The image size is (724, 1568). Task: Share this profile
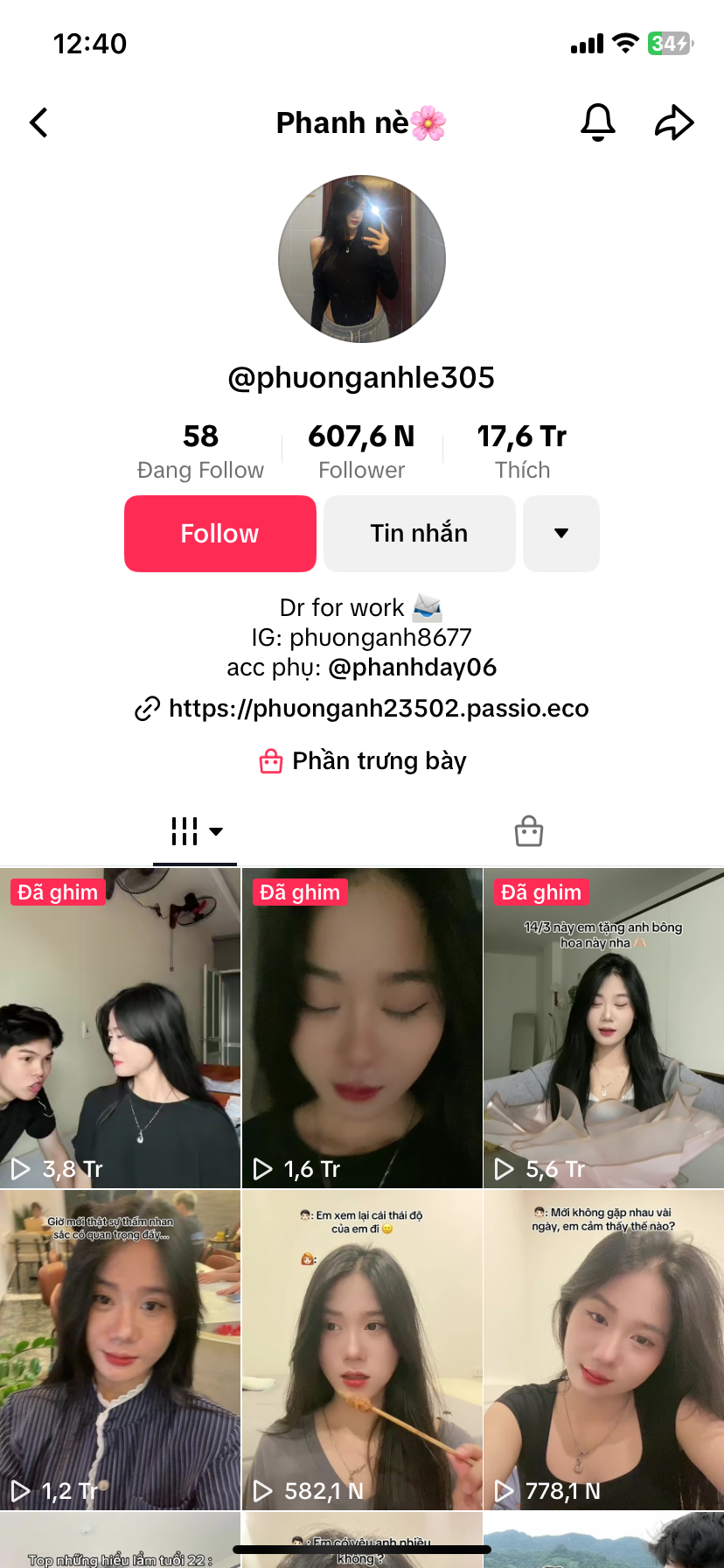click(x=674, y=122)
